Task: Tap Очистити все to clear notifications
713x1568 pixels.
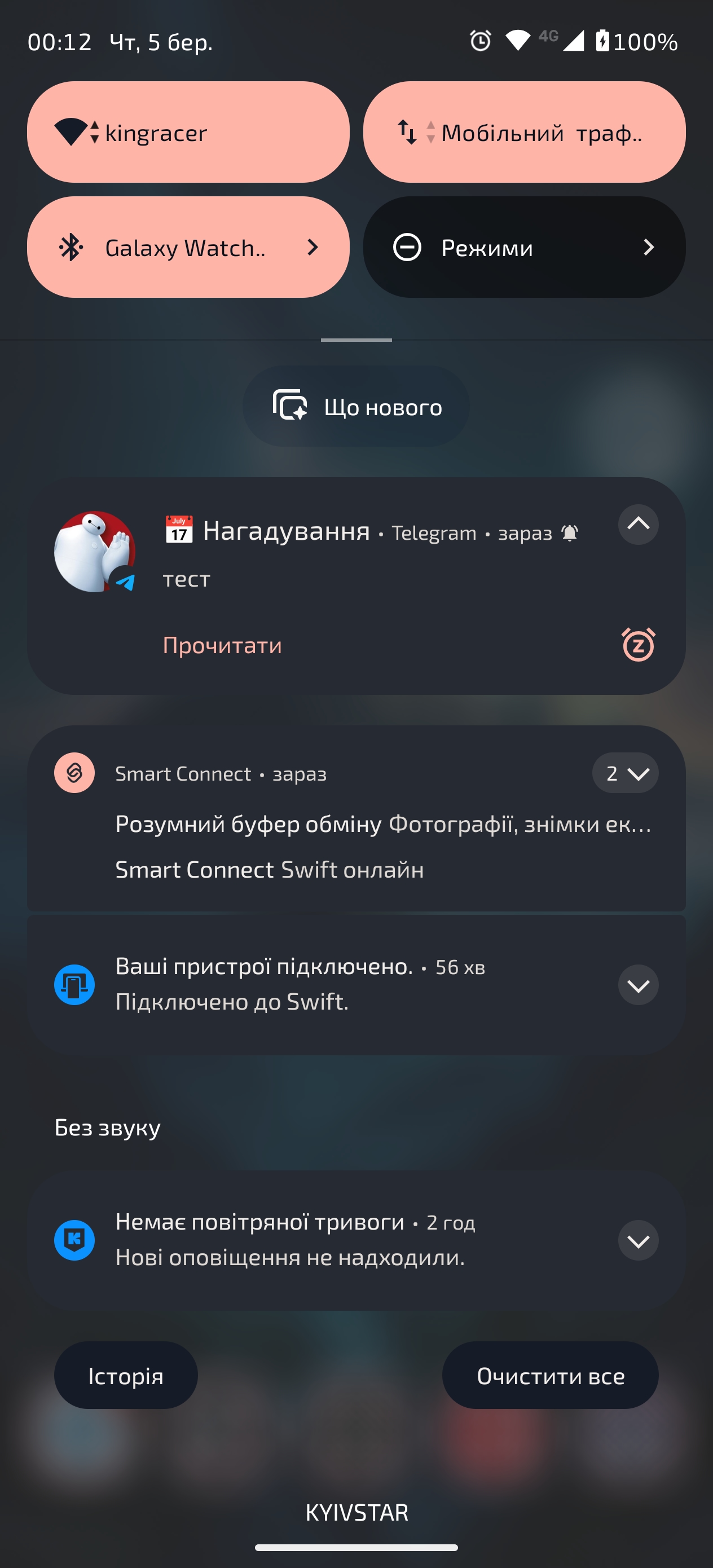Action: point(550,1376)
